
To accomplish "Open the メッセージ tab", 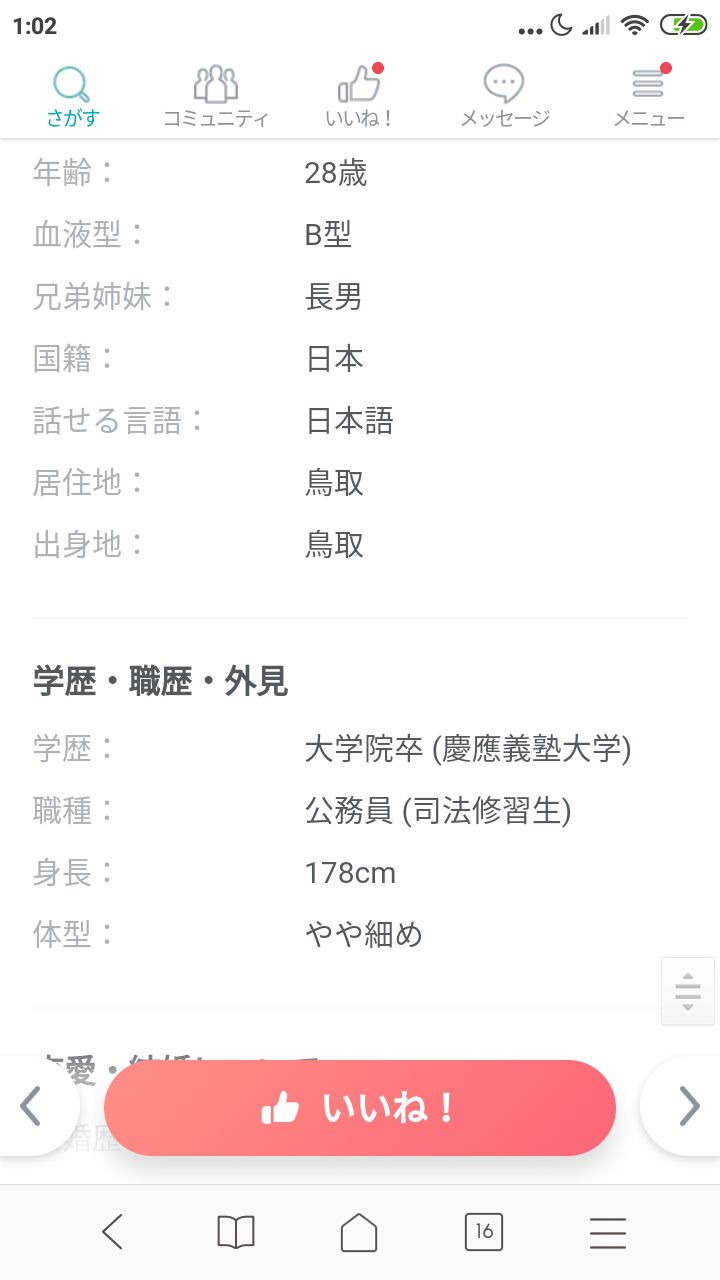I will [504, 97].
